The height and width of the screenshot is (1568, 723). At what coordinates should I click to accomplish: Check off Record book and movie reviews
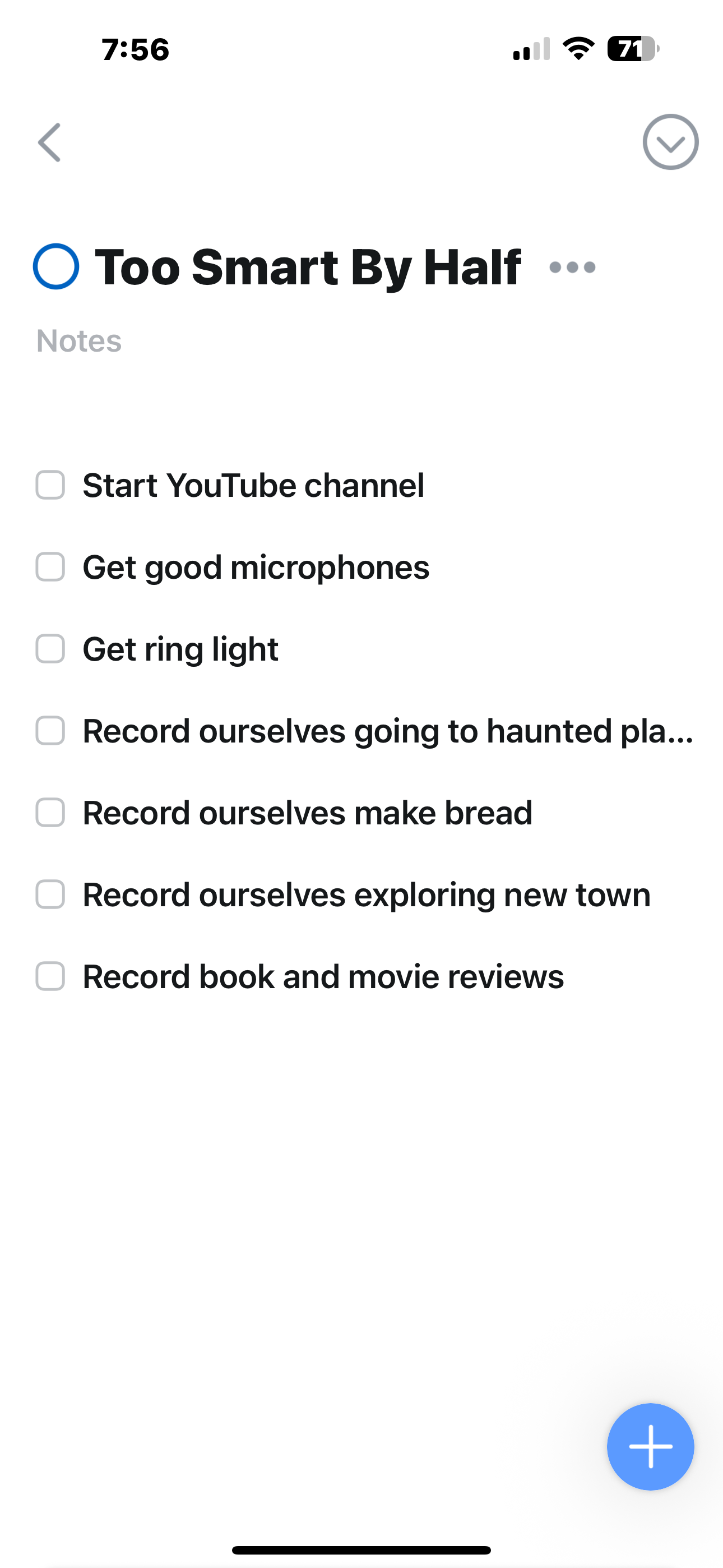click(50, 976)
